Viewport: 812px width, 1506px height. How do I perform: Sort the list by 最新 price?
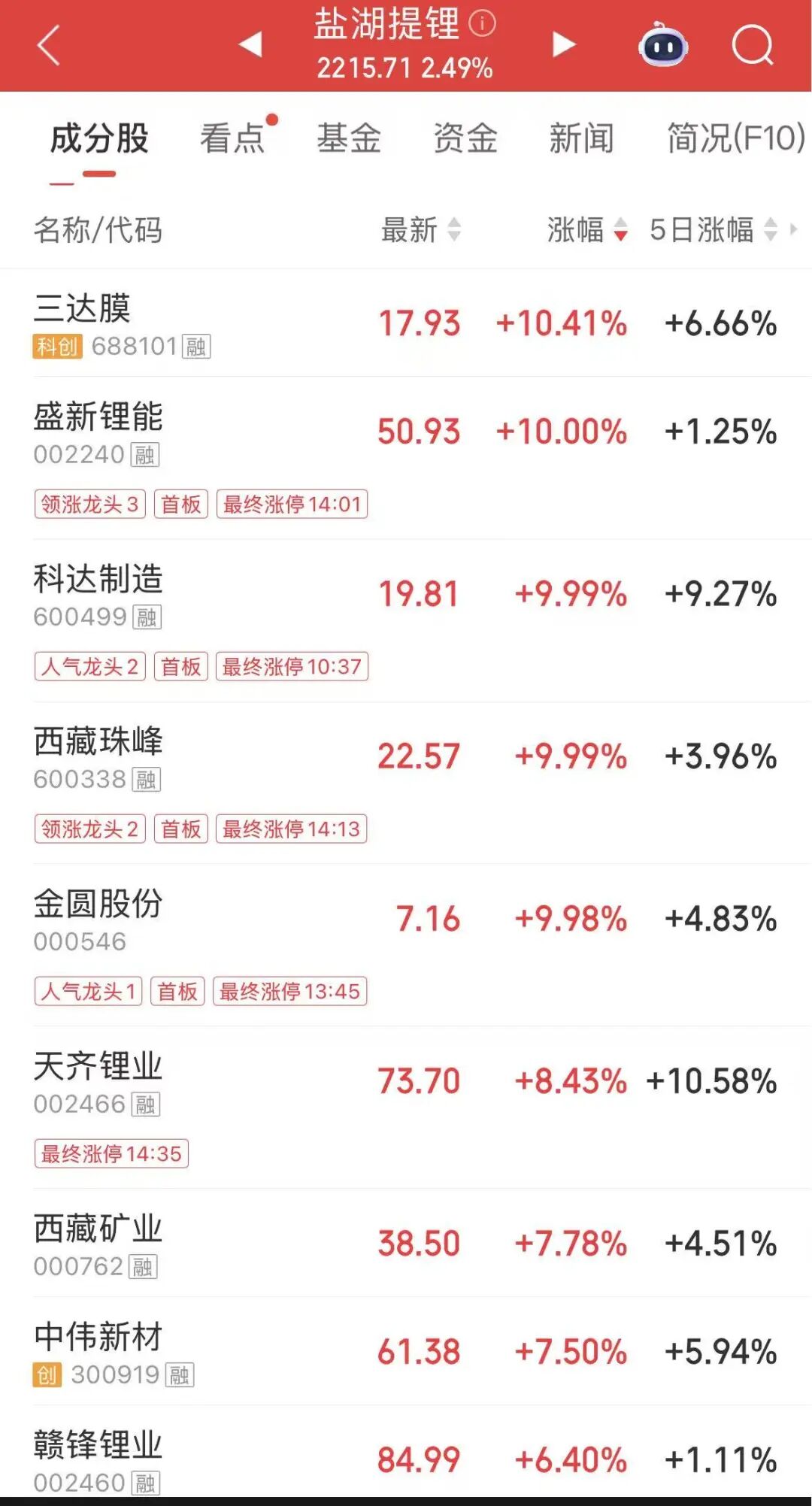420,230
